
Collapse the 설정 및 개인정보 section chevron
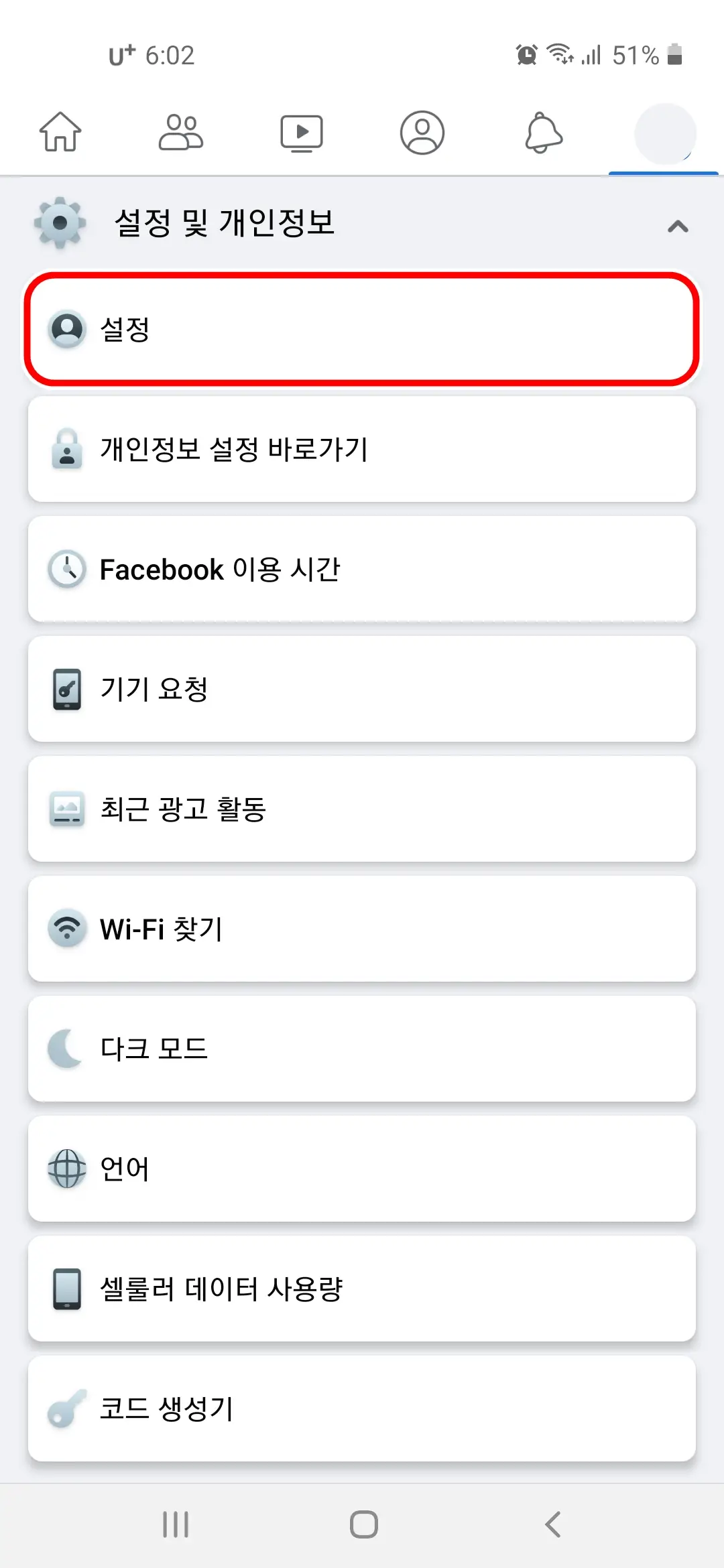point(679,226)
